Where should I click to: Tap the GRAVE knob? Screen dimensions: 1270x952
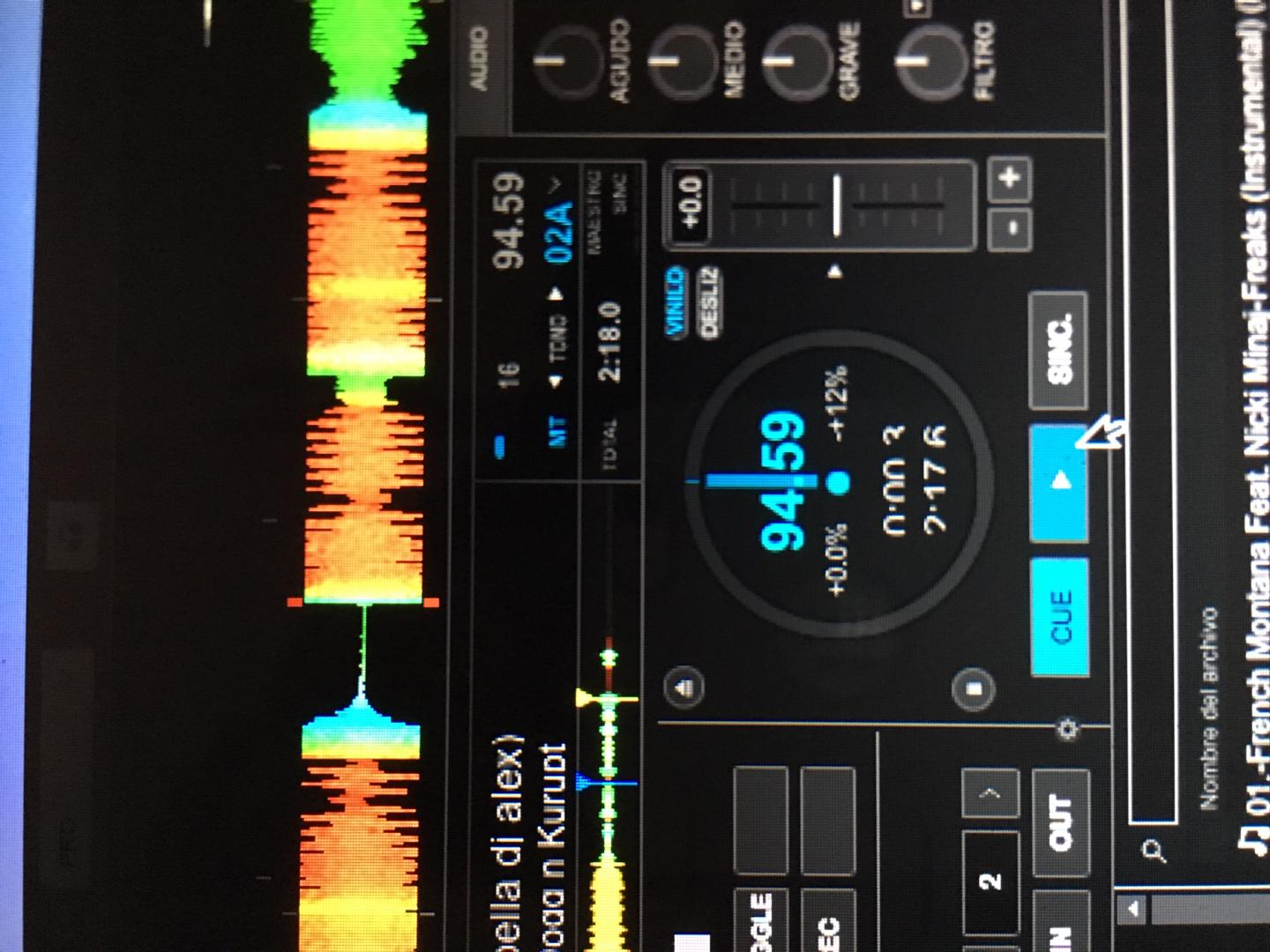pos(796,62)
